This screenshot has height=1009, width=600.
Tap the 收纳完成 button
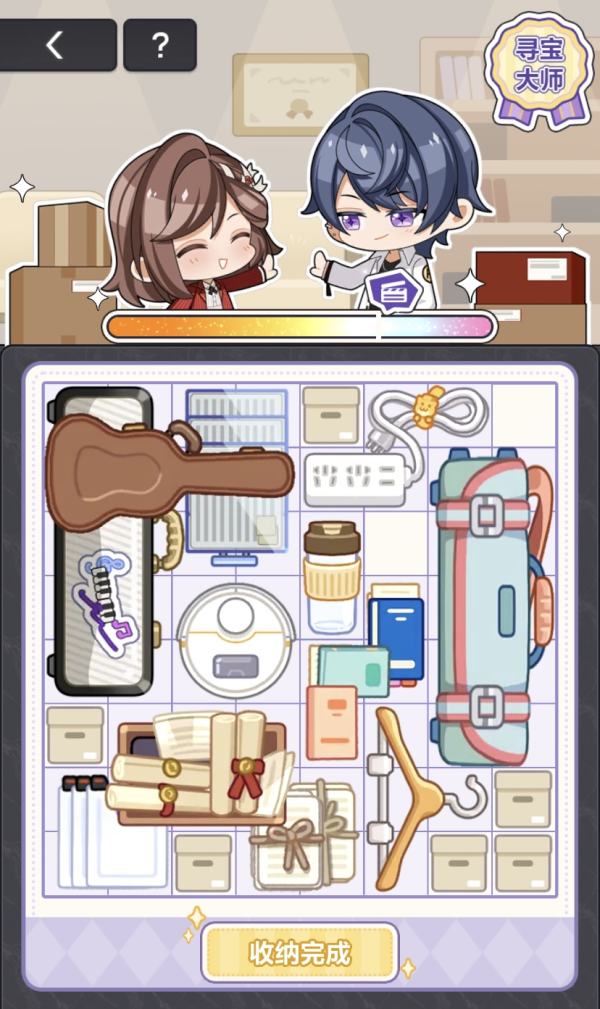pos(300,952)
